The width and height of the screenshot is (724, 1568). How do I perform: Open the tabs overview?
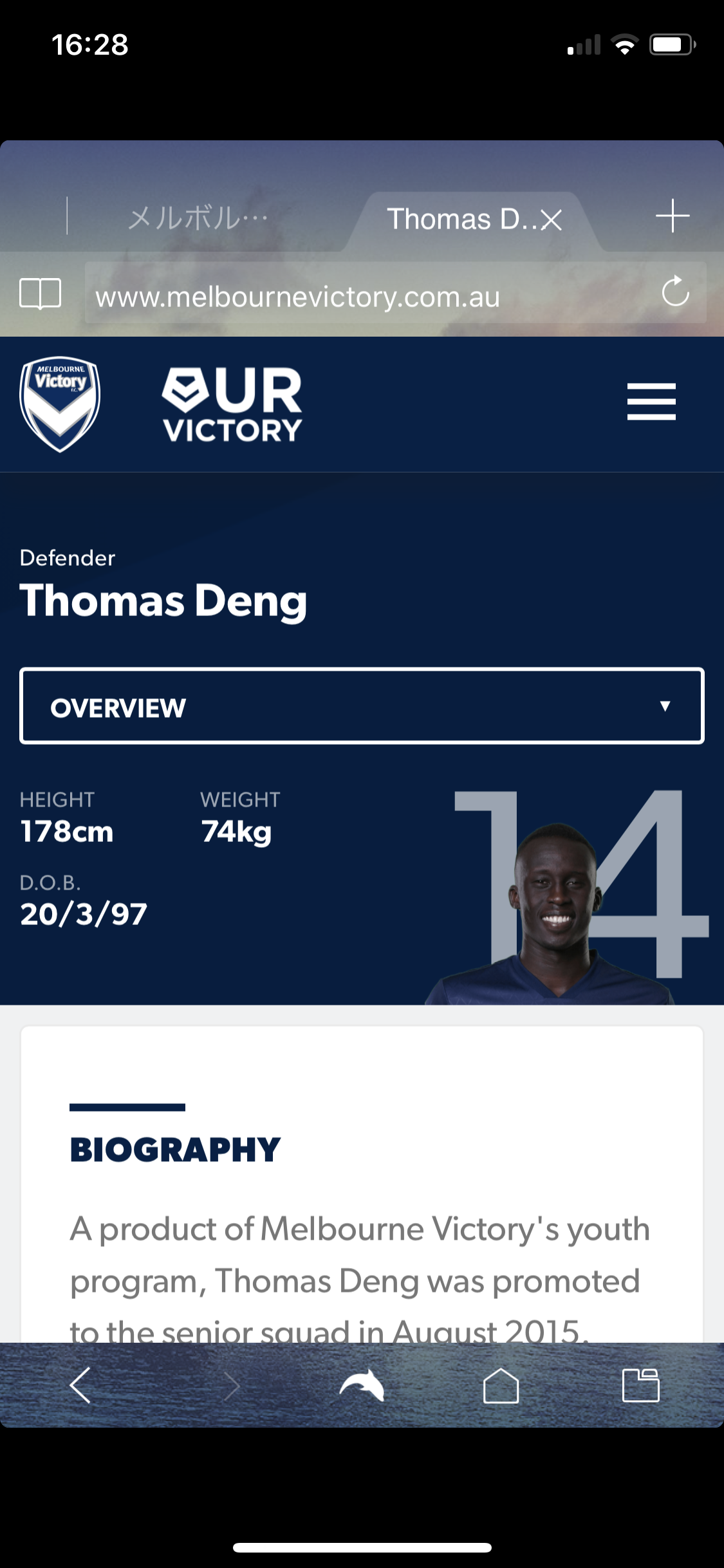(x=640, y=1385)
